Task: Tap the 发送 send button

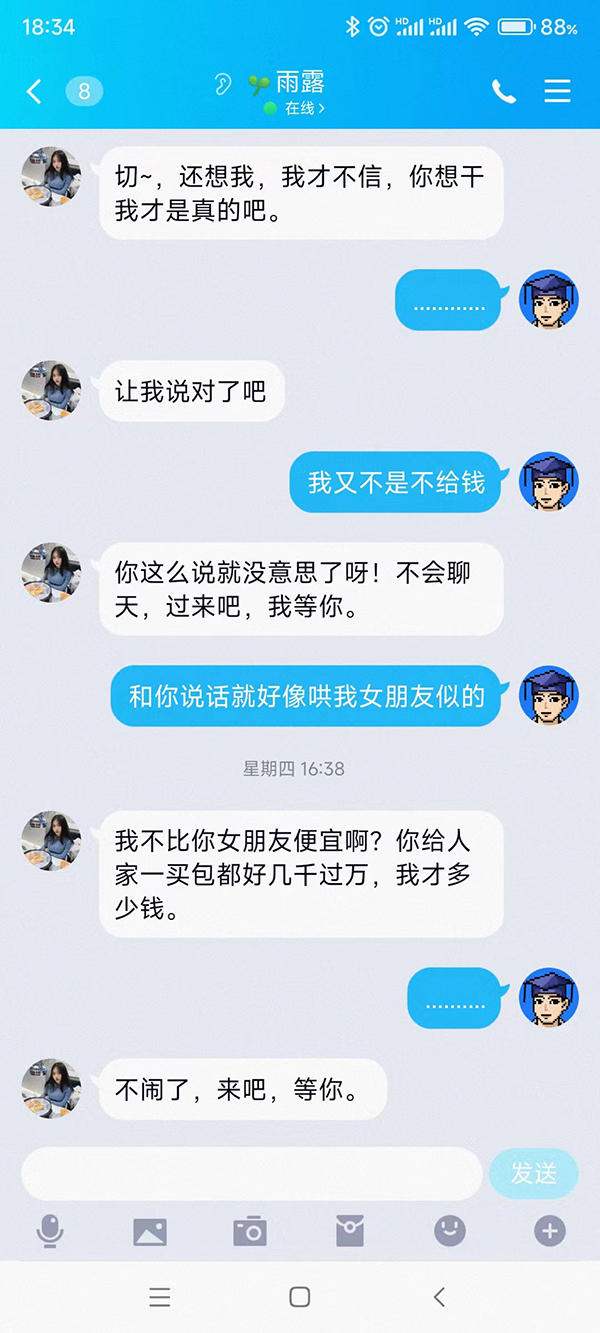Action: (534, 1173)
